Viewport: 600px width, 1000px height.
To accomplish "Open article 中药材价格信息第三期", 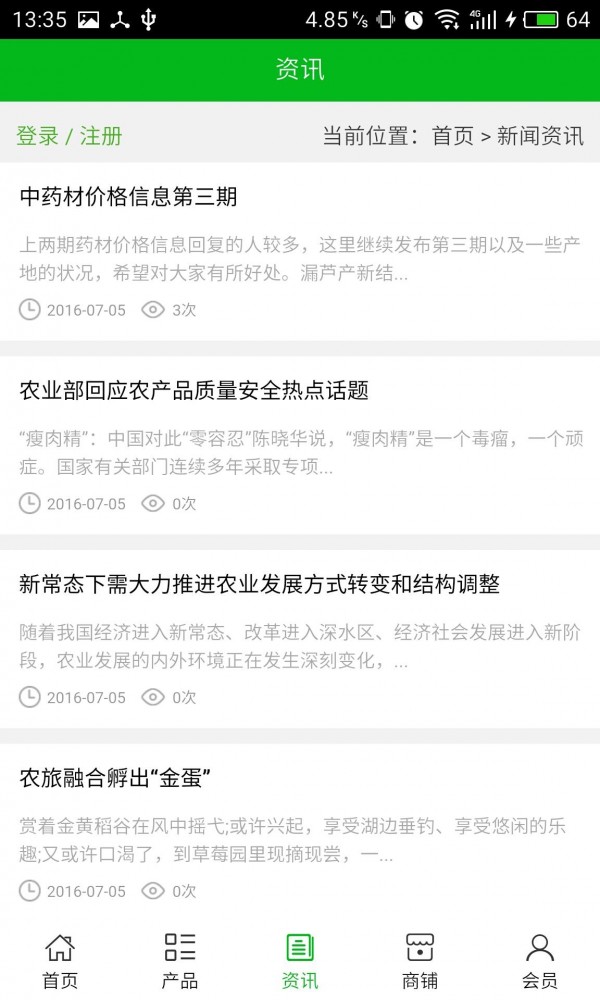I will pyautogui.click(x=128, y=196).
